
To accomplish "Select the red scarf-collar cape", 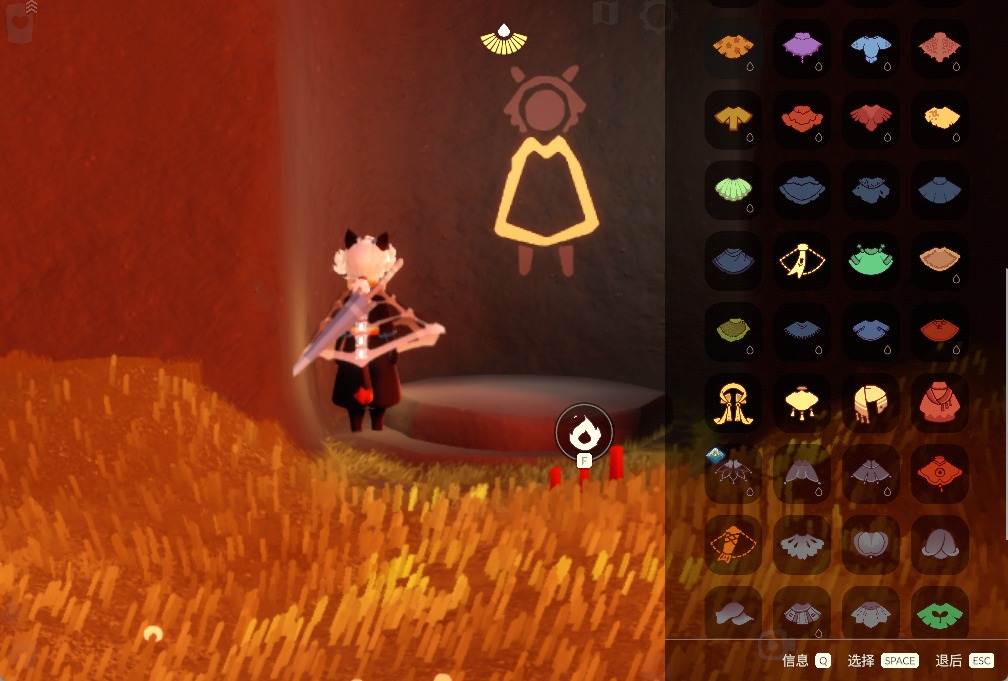I will point(939,402).
